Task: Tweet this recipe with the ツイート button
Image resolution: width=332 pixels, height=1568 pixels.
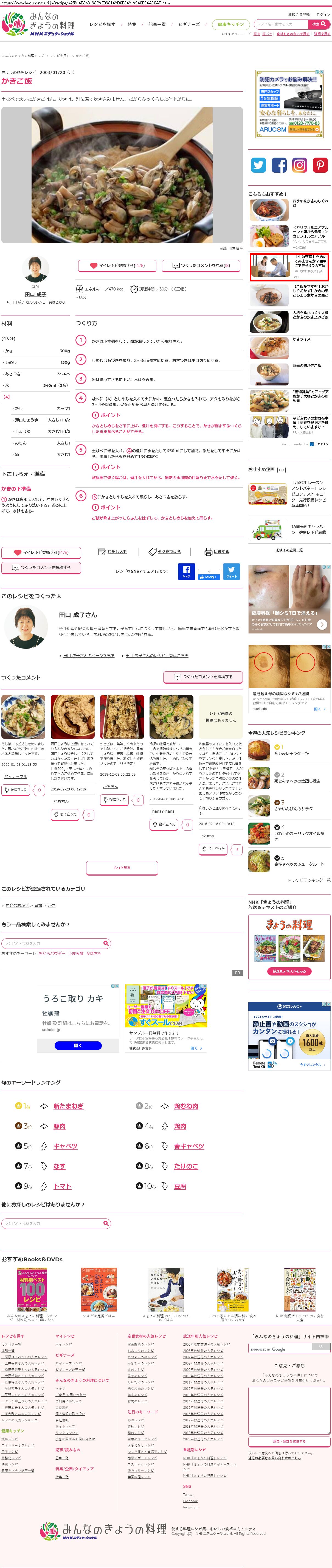Action: tap(231, 571)
